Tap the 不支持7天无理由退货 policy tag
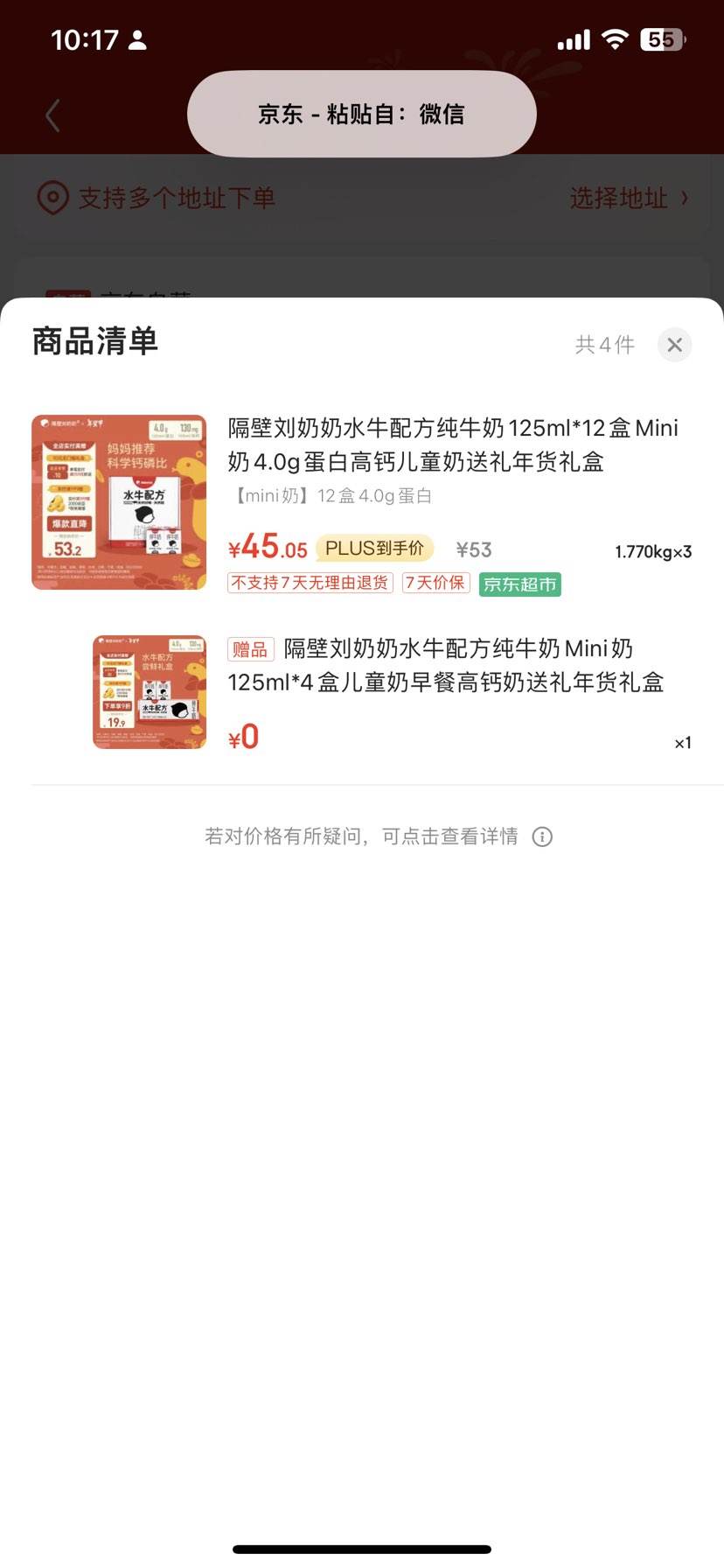This screenshot has height=1568, width=724. 310,583
